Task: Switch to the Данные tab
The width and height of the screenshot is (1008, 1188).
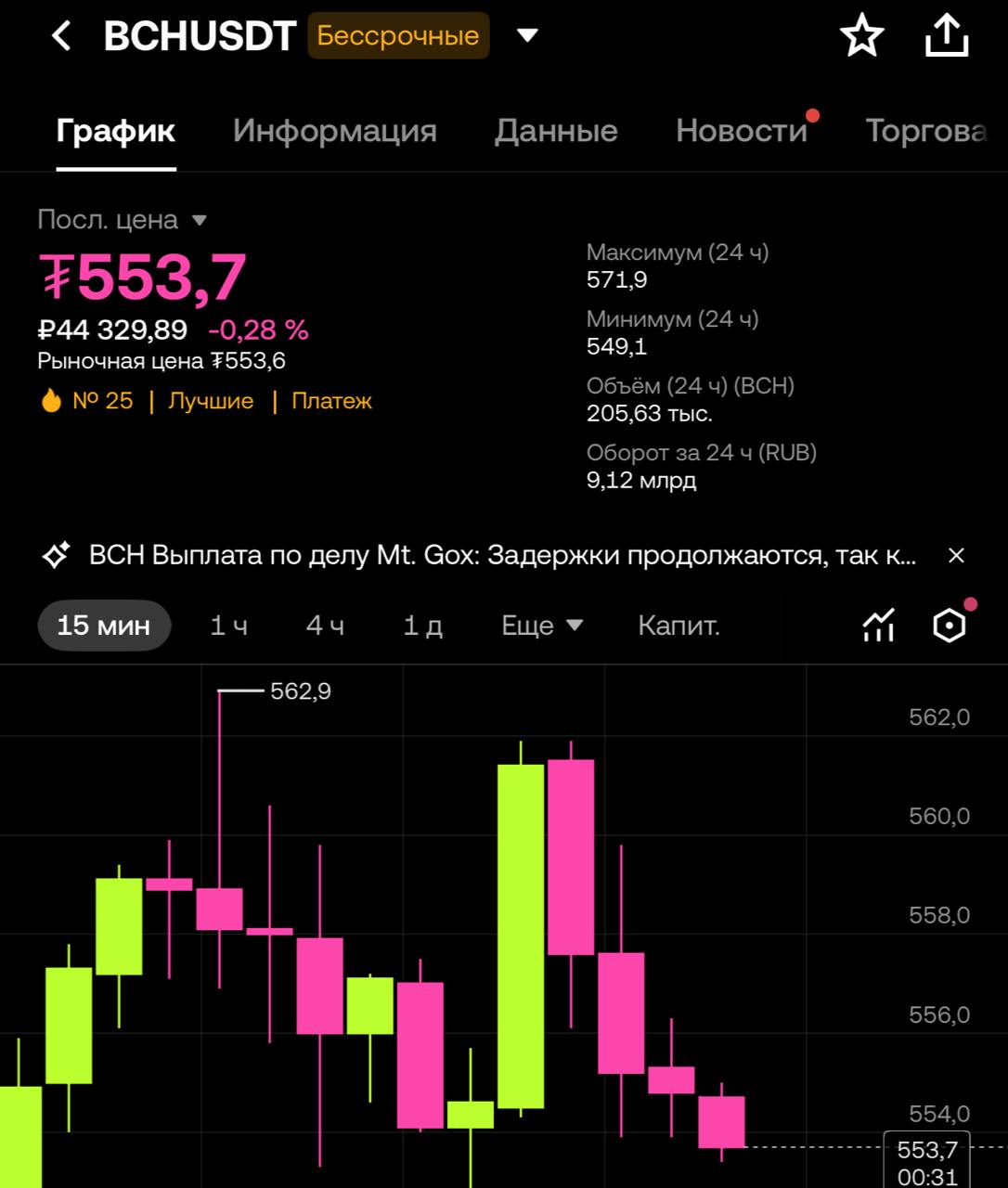Action: 555,131
